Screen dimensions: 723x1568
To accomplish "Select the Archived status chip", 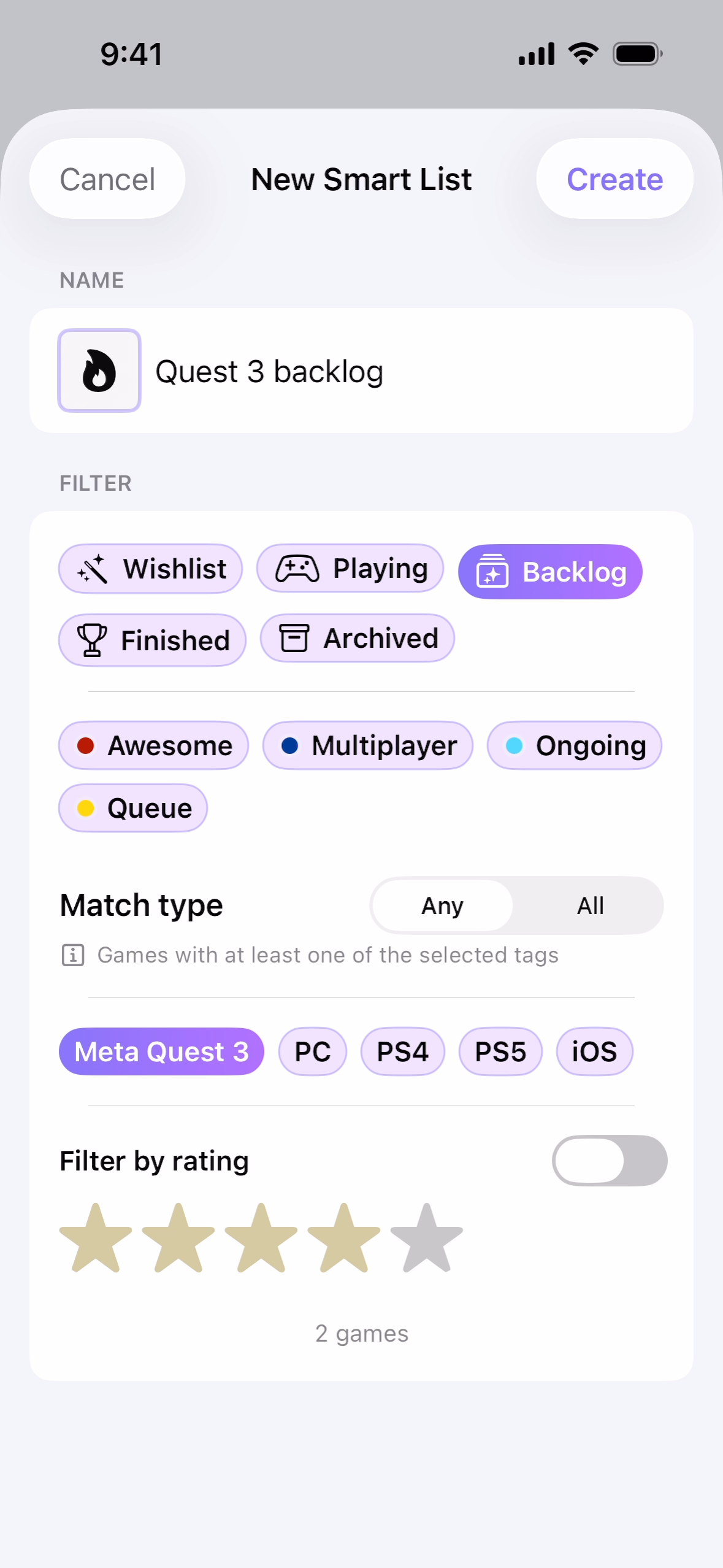I will point(358,639).
